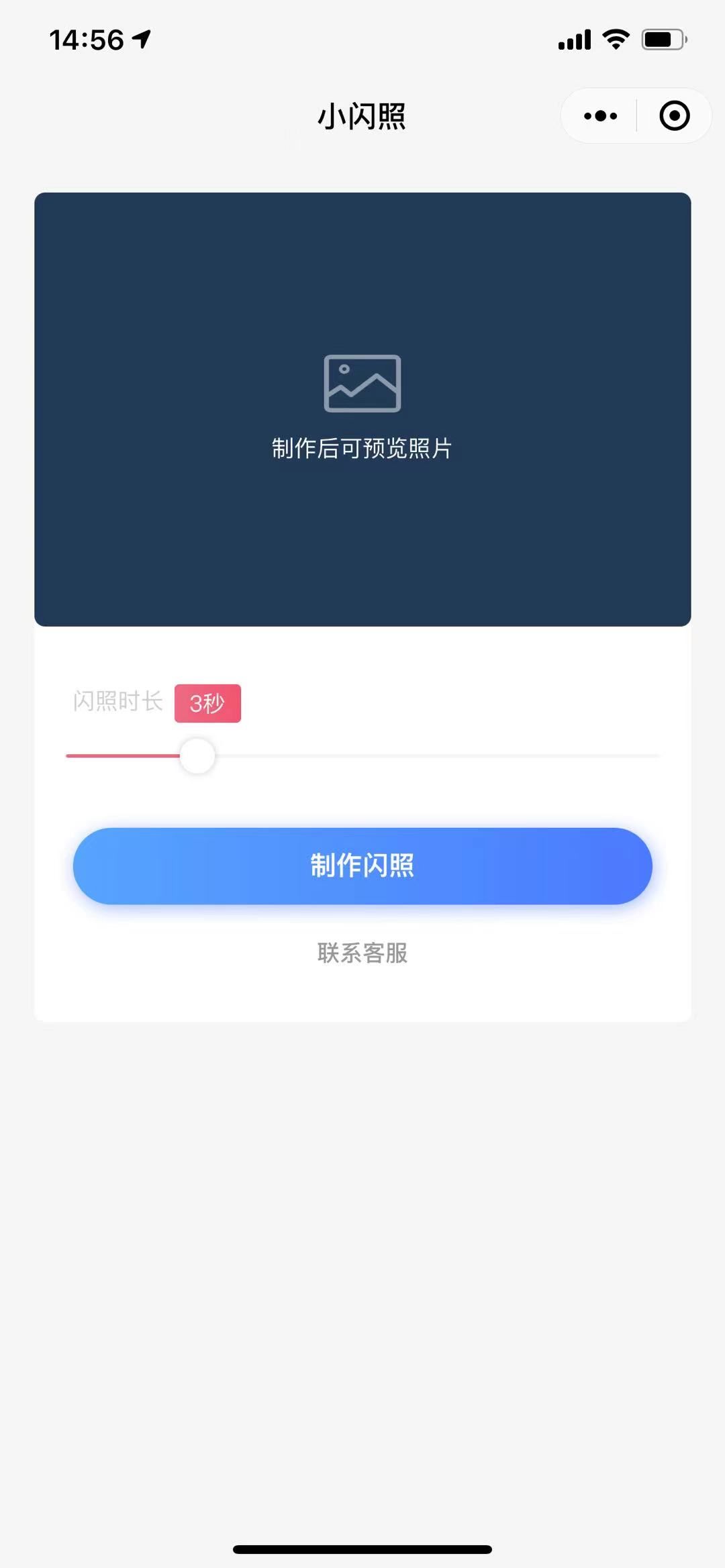
Task: Tap the dark bar above the placeholder
Action: pos(362,310)
